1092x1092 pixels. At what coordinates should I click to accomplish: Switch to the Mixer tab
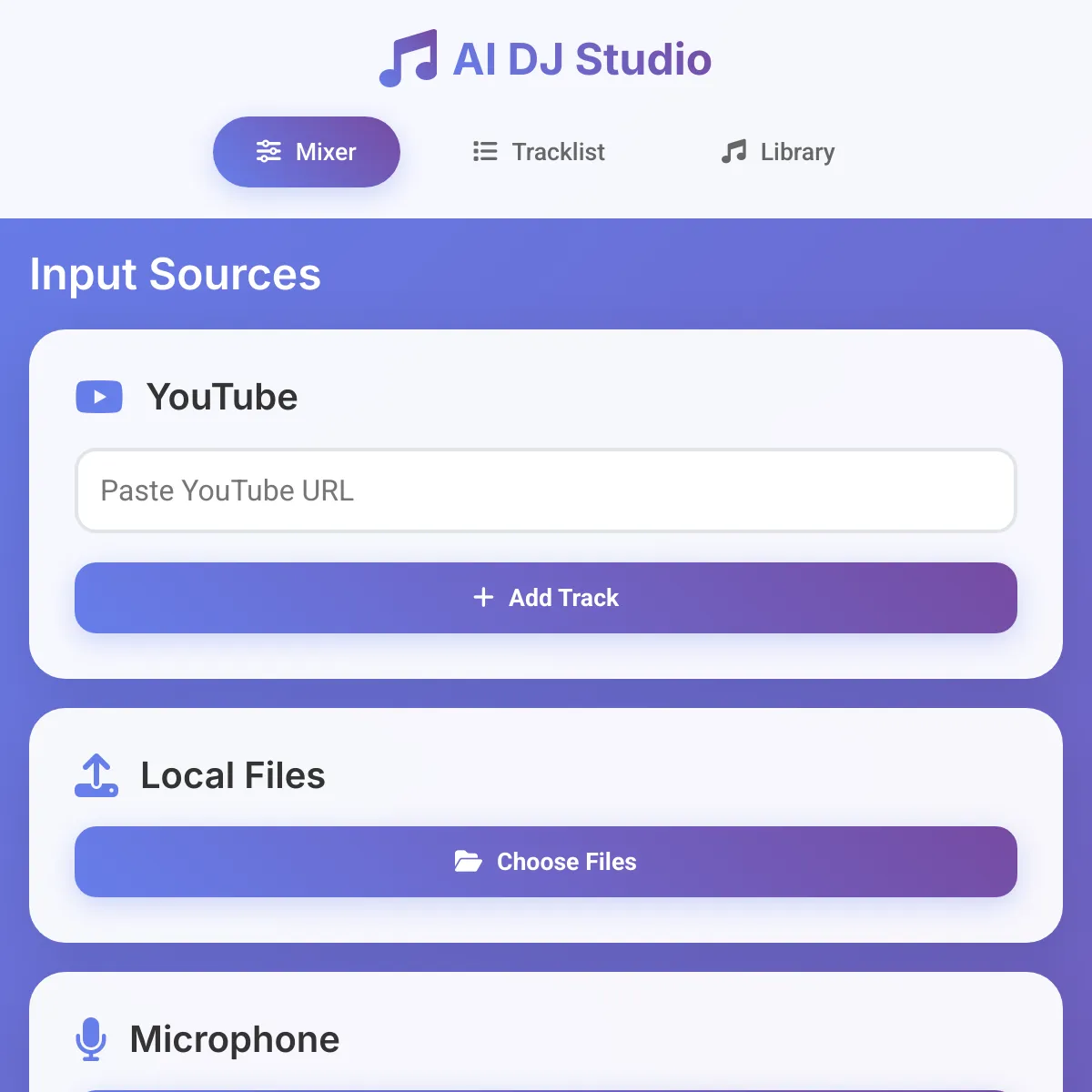pyautogui.click(x=307, y=152)
